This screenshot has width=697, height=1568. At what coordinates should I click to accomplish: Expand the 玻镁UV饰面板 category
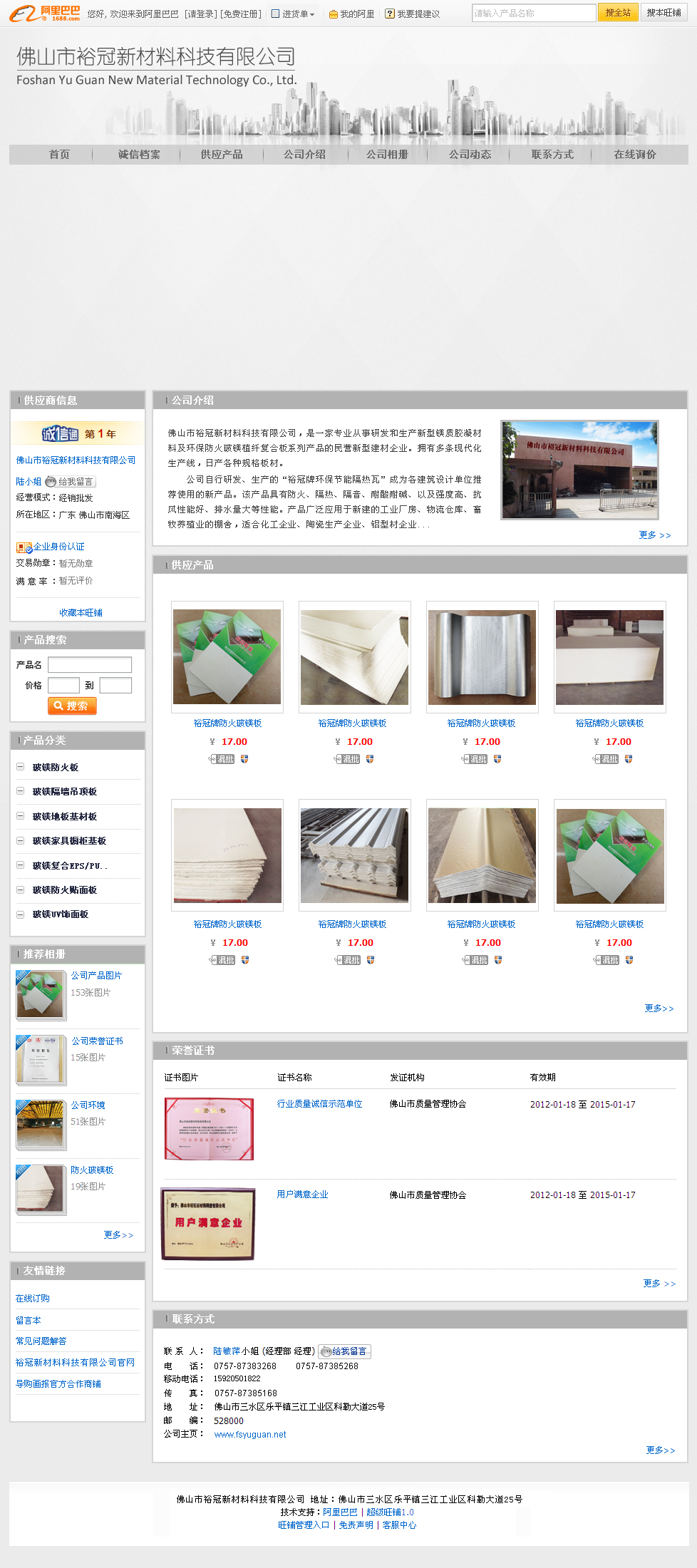[61, 914]
